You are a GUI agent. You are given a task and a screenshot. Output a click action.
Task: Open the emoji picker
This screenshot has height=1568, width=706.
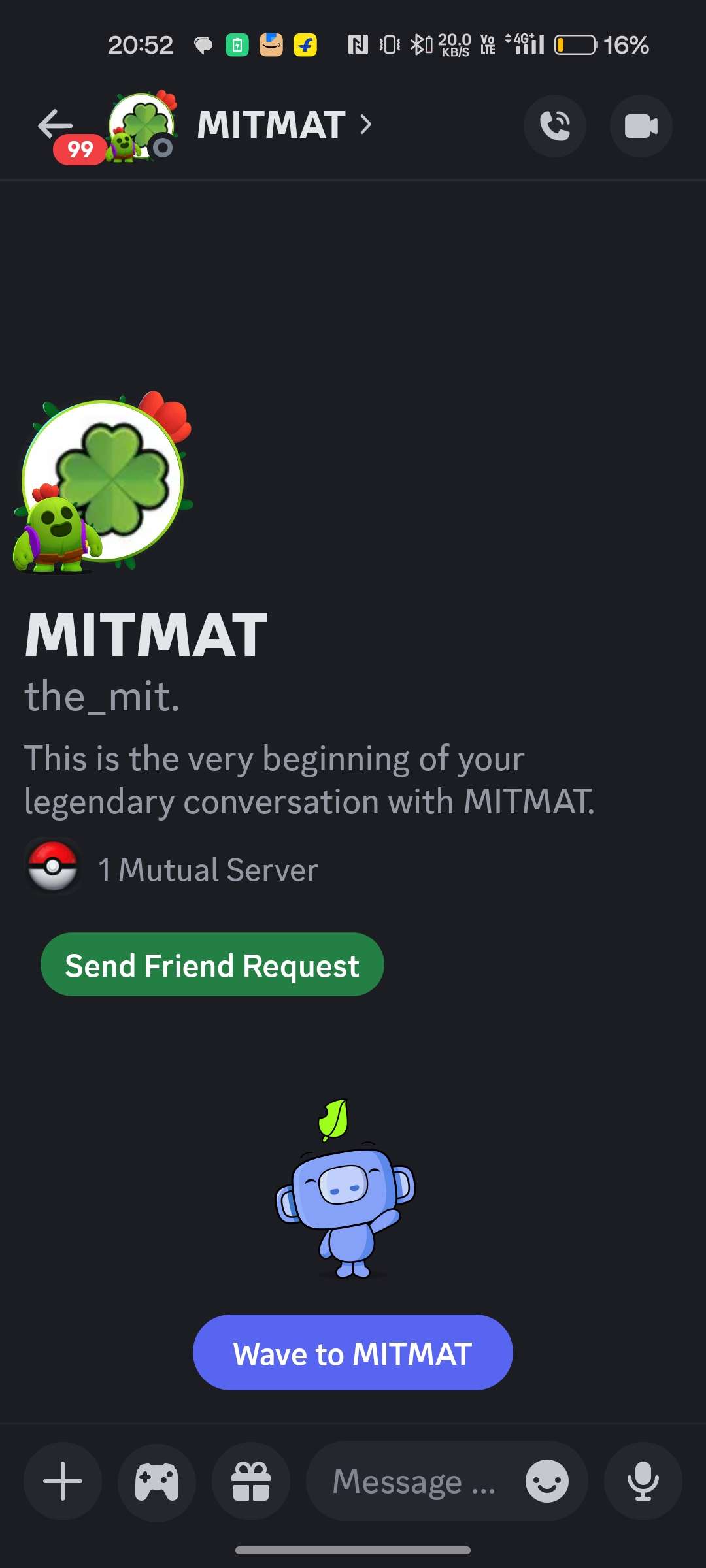547,1481
